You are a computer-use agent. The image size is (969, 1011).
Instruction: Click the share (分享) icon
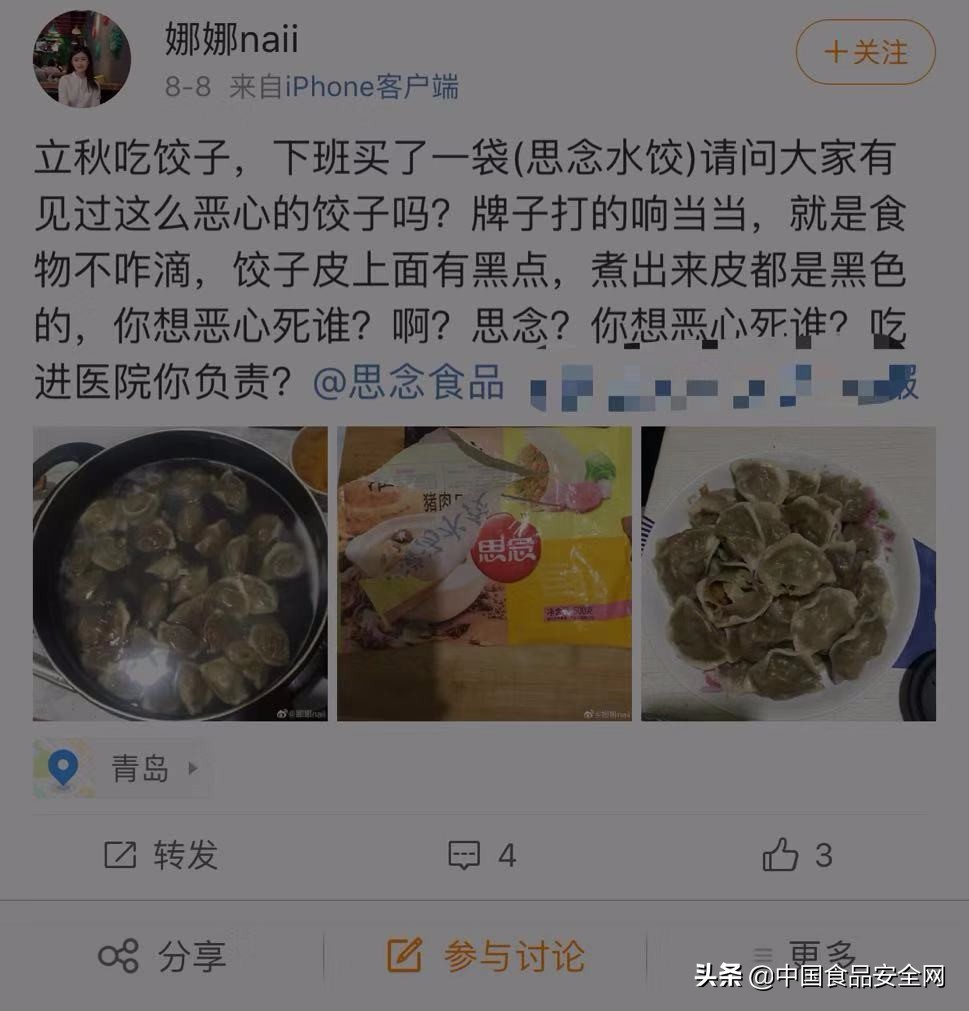pyautogui.click(x=121, y=957)
